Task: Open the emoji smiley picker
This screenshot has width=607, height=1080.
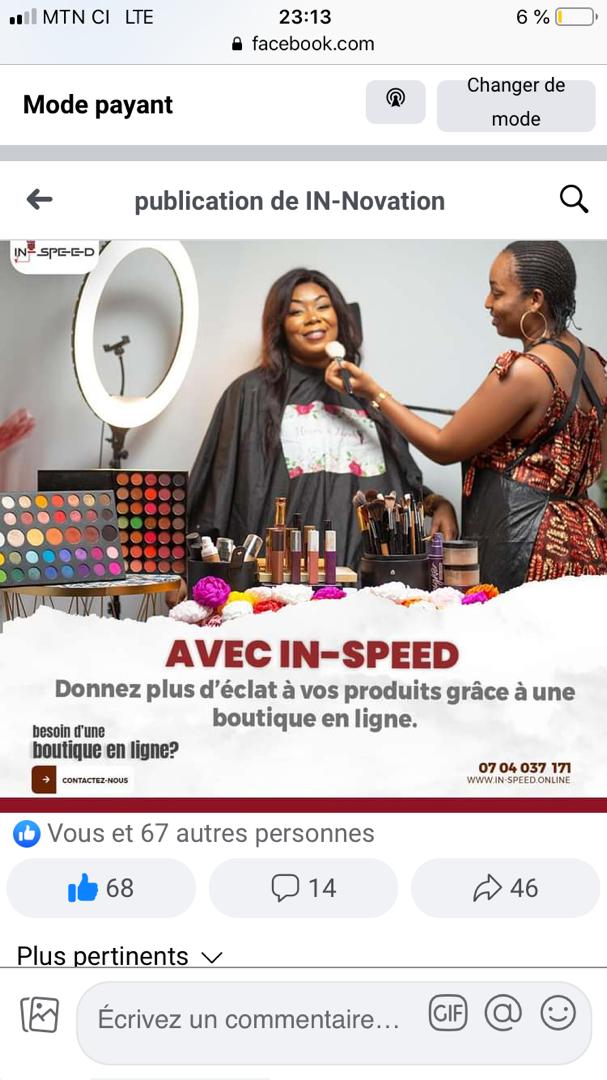Action: (x=558, y=1013)
